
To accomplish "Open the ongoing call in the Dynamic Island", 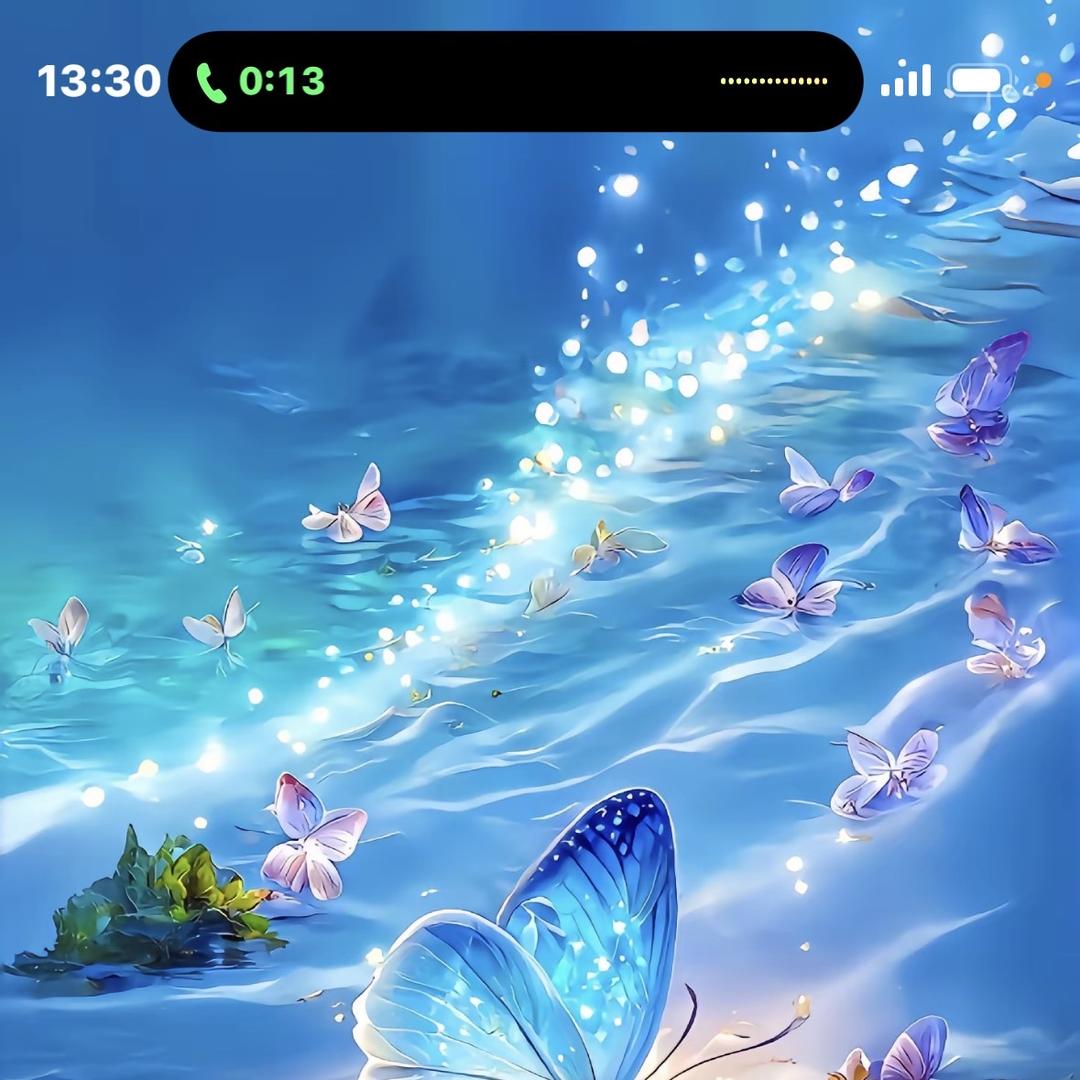I will pyautogui.click(x=515, y=81).
